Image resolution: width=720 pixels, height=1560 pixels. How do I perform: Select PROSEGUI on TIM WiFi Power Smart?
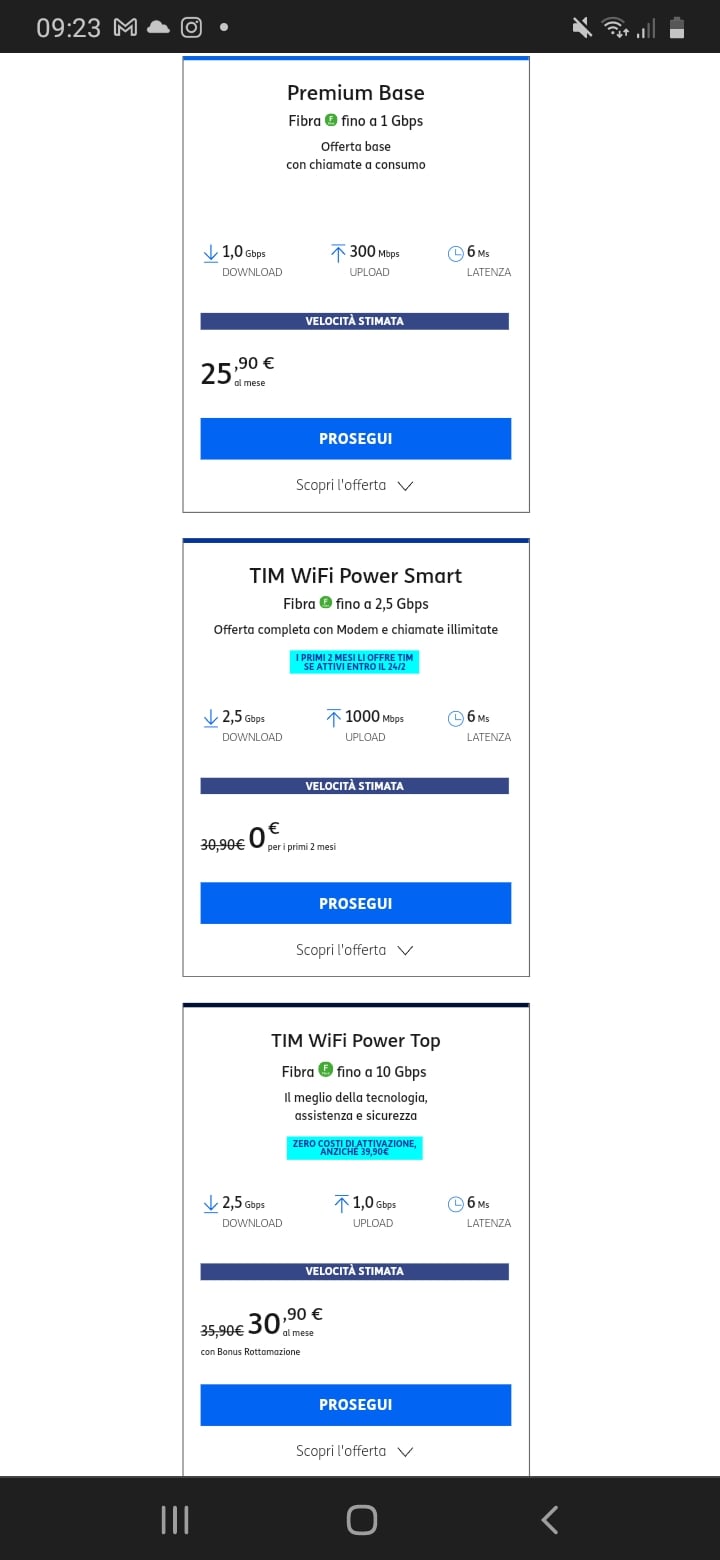pos(355,903)
